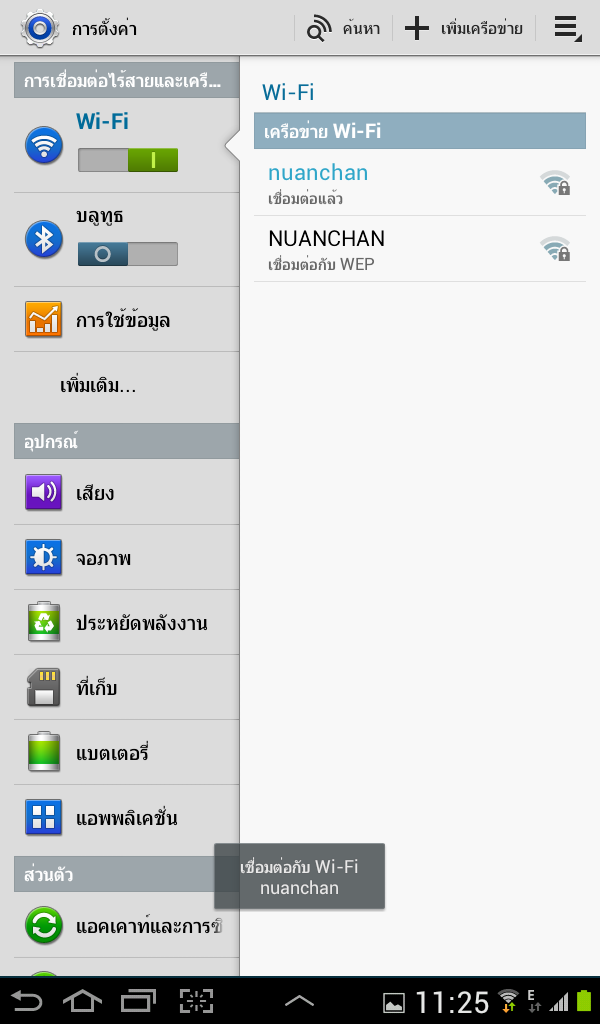600x1024 pixels.
Task: Open จอภาพ display settings
Action: click(122, 558)
